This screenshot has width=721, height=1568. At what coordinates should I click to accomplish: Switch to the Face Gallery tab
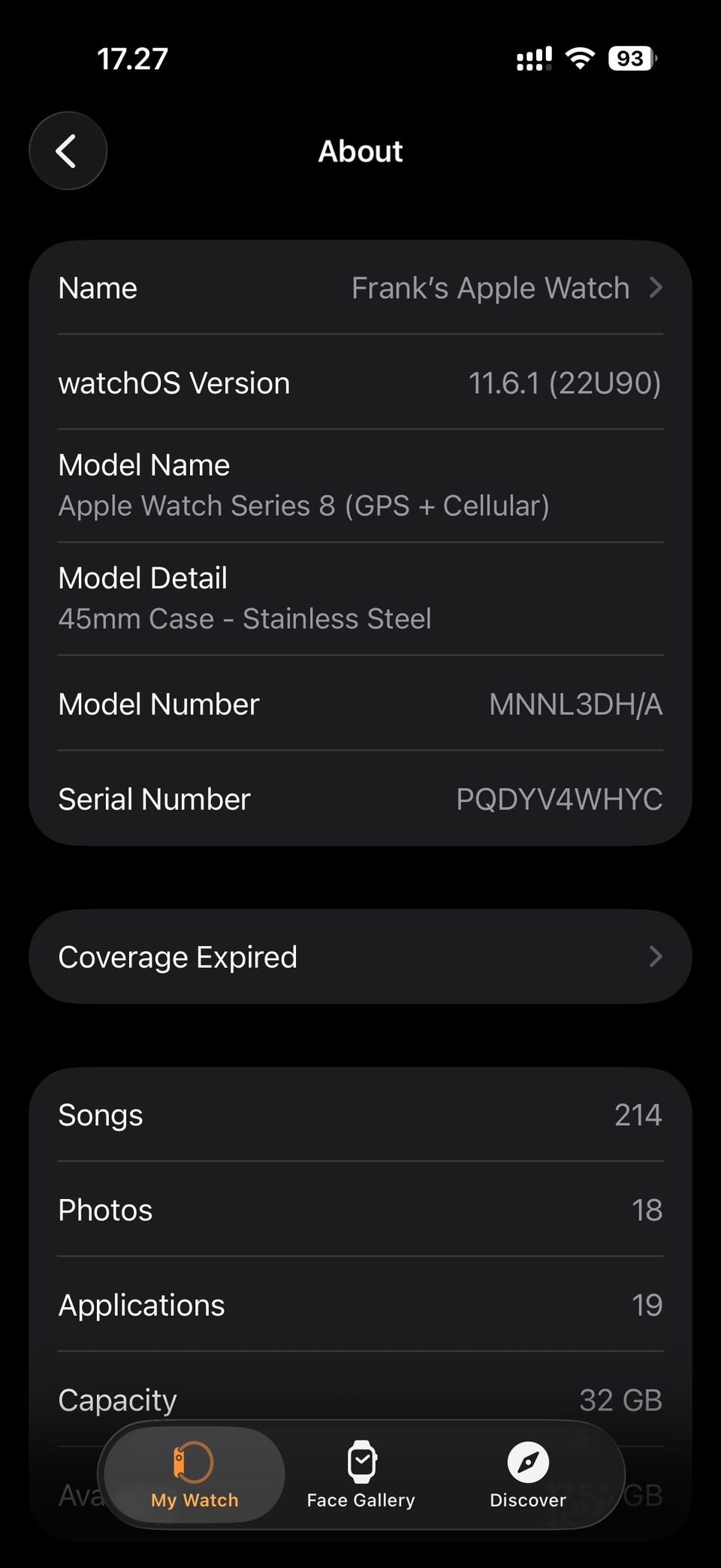point(361,1476)
